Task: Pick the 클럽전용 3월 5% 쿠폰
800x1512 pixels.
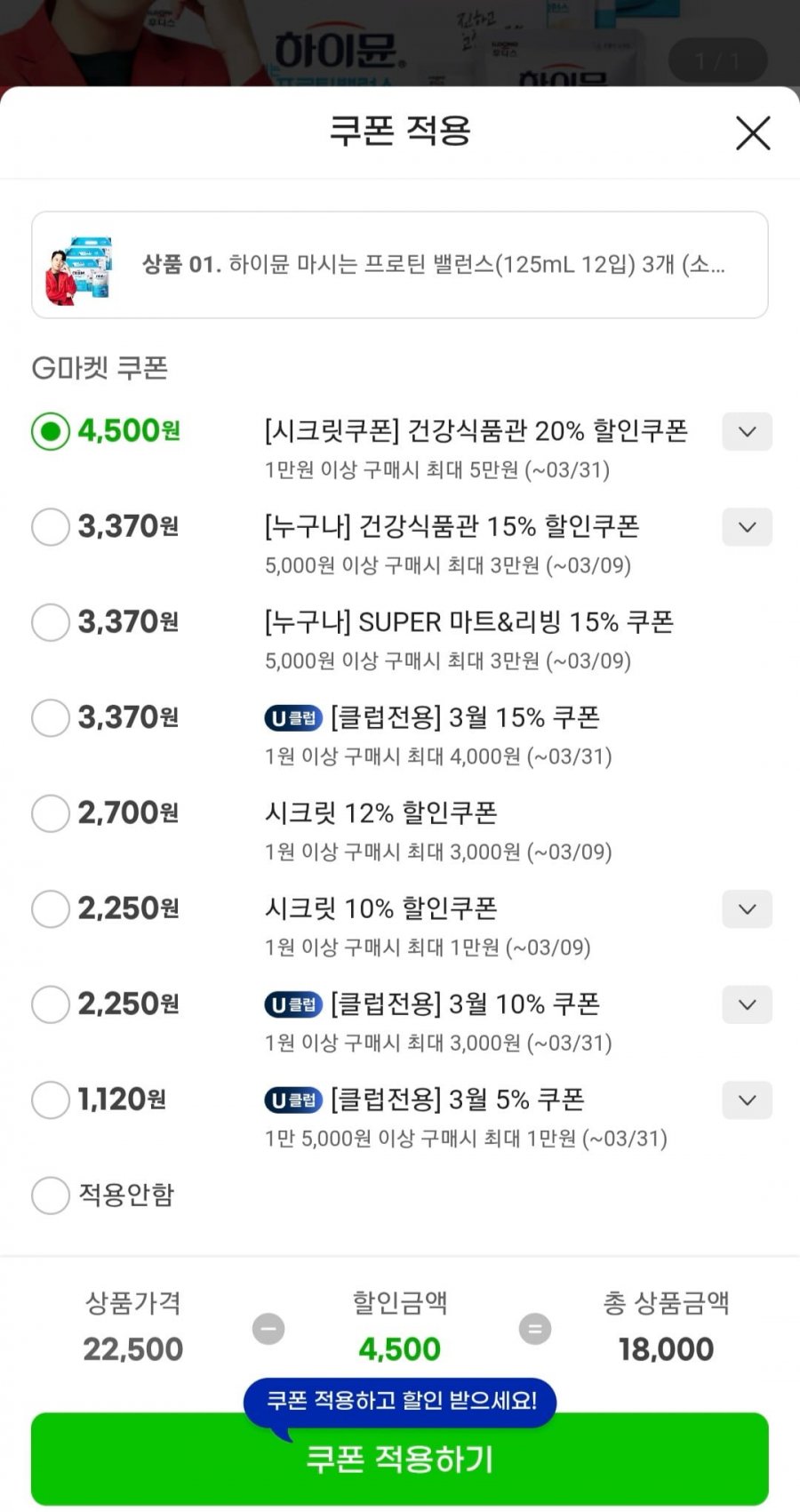Action: coord(51,1100)
